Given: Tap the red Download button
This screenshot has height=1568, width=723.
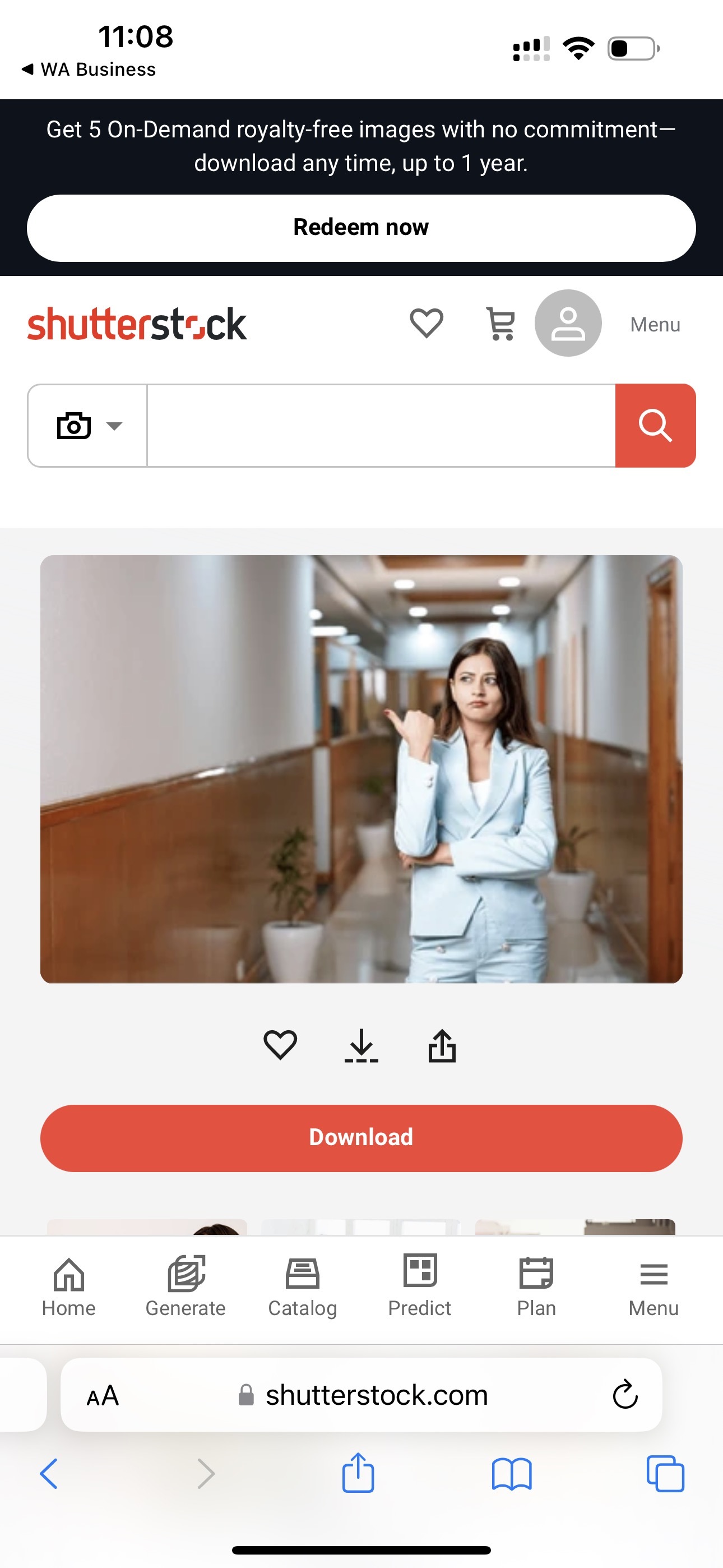Looking at the screenshot, I should pos(361,1138).
